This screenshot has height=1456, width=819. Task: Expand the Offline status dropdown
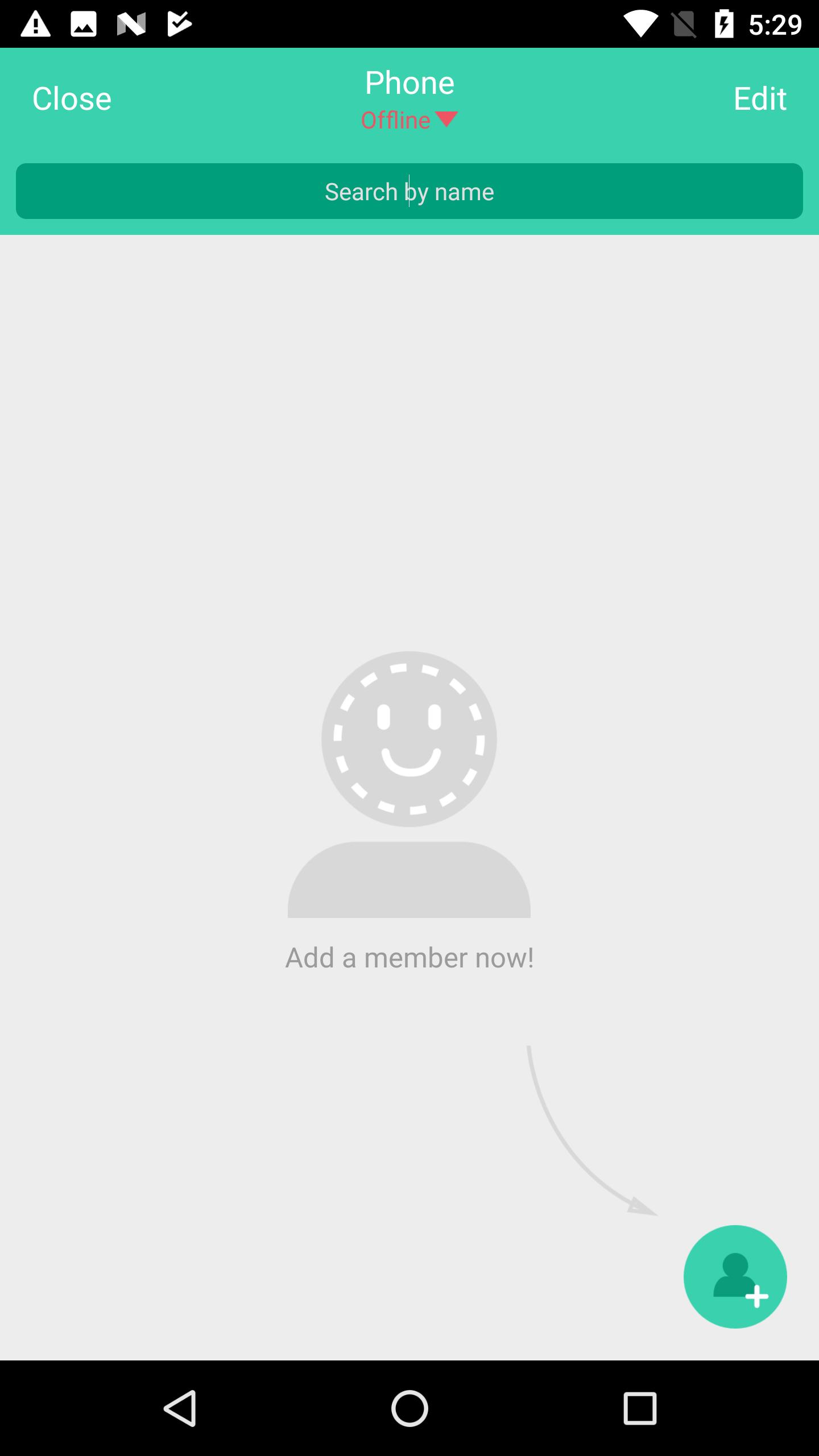(409, 120)
